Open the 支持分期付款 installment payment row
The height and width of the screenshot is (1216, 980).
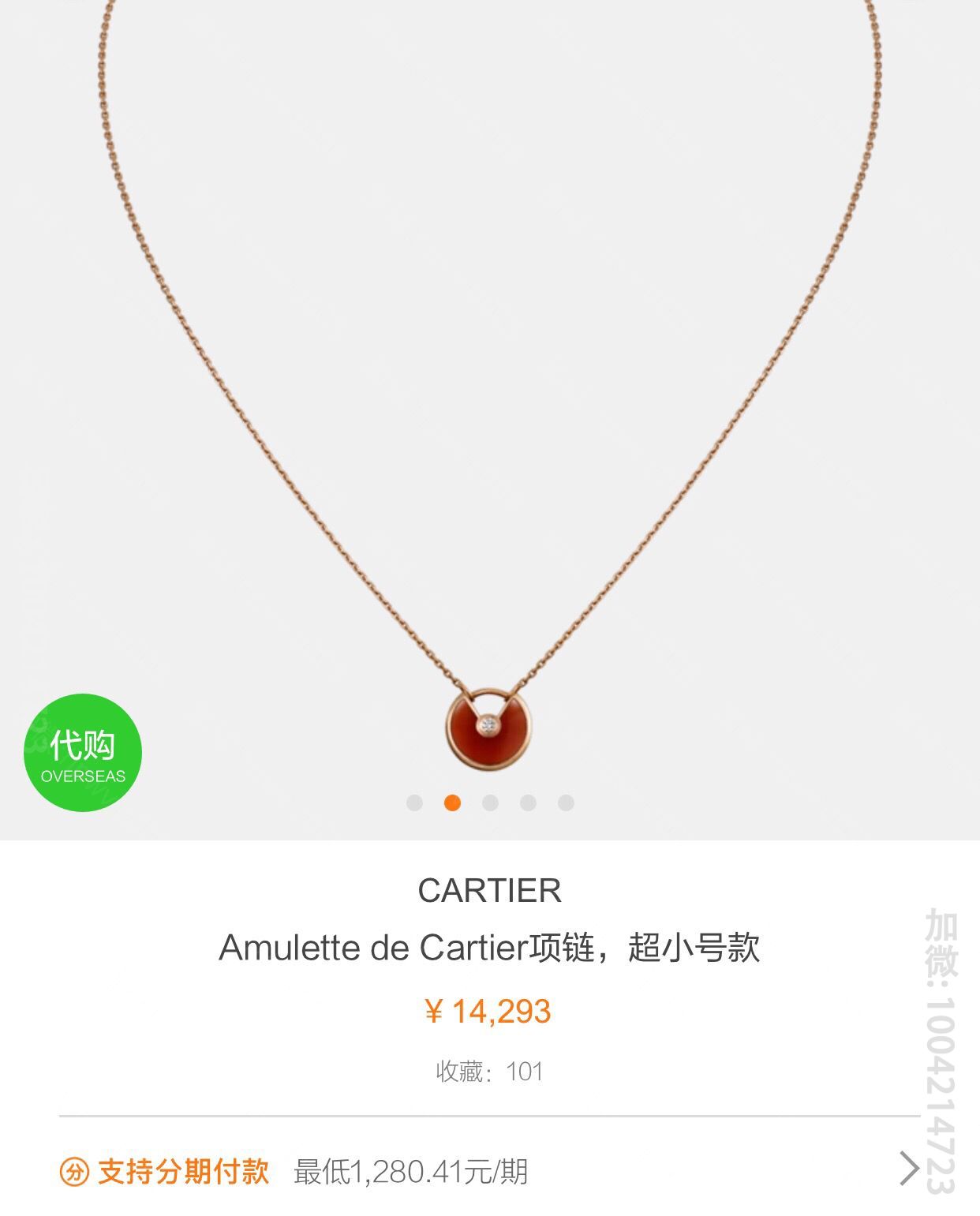coord(489,1171)
